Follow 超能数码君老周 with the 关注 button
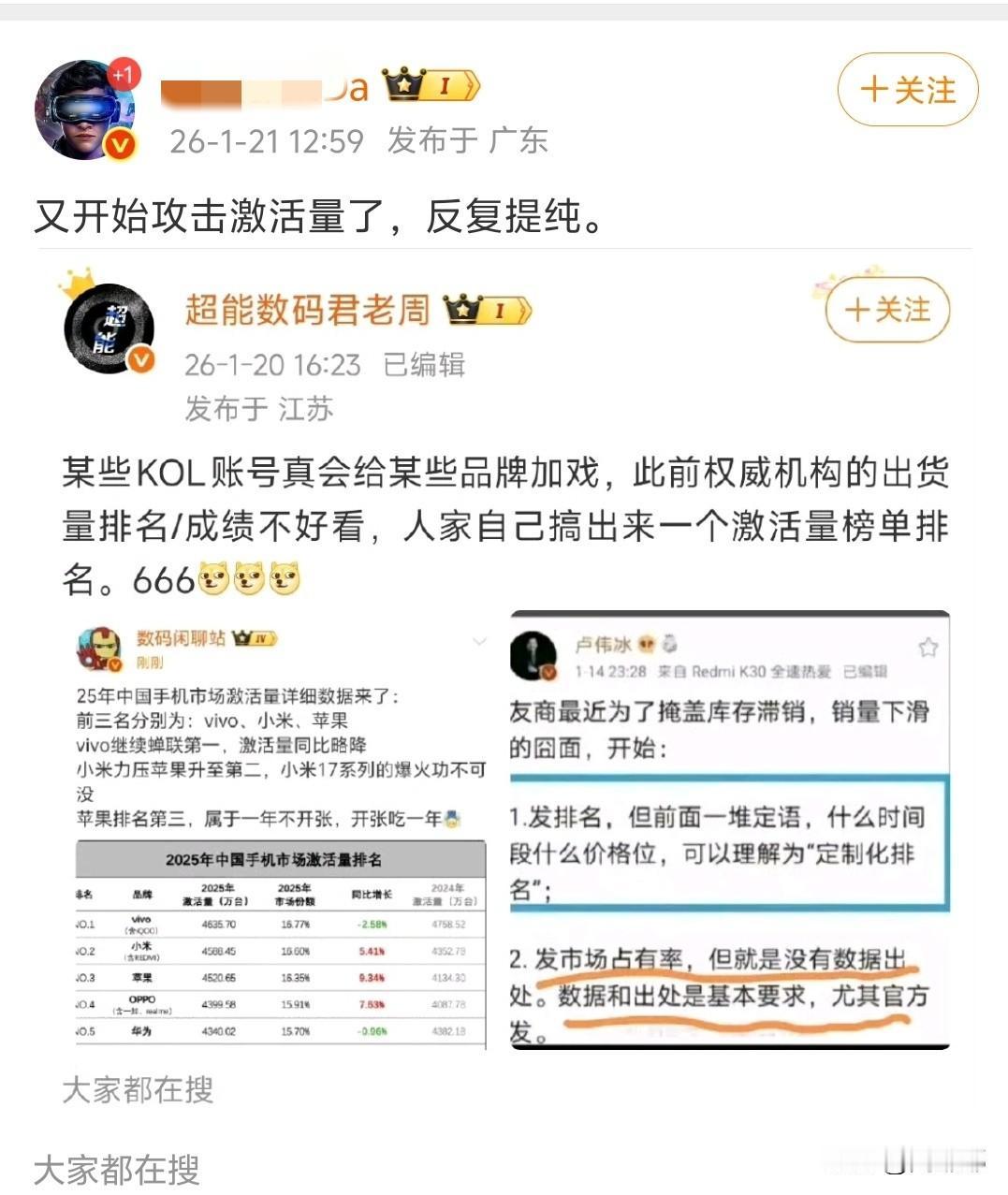 tap(887, 310)
